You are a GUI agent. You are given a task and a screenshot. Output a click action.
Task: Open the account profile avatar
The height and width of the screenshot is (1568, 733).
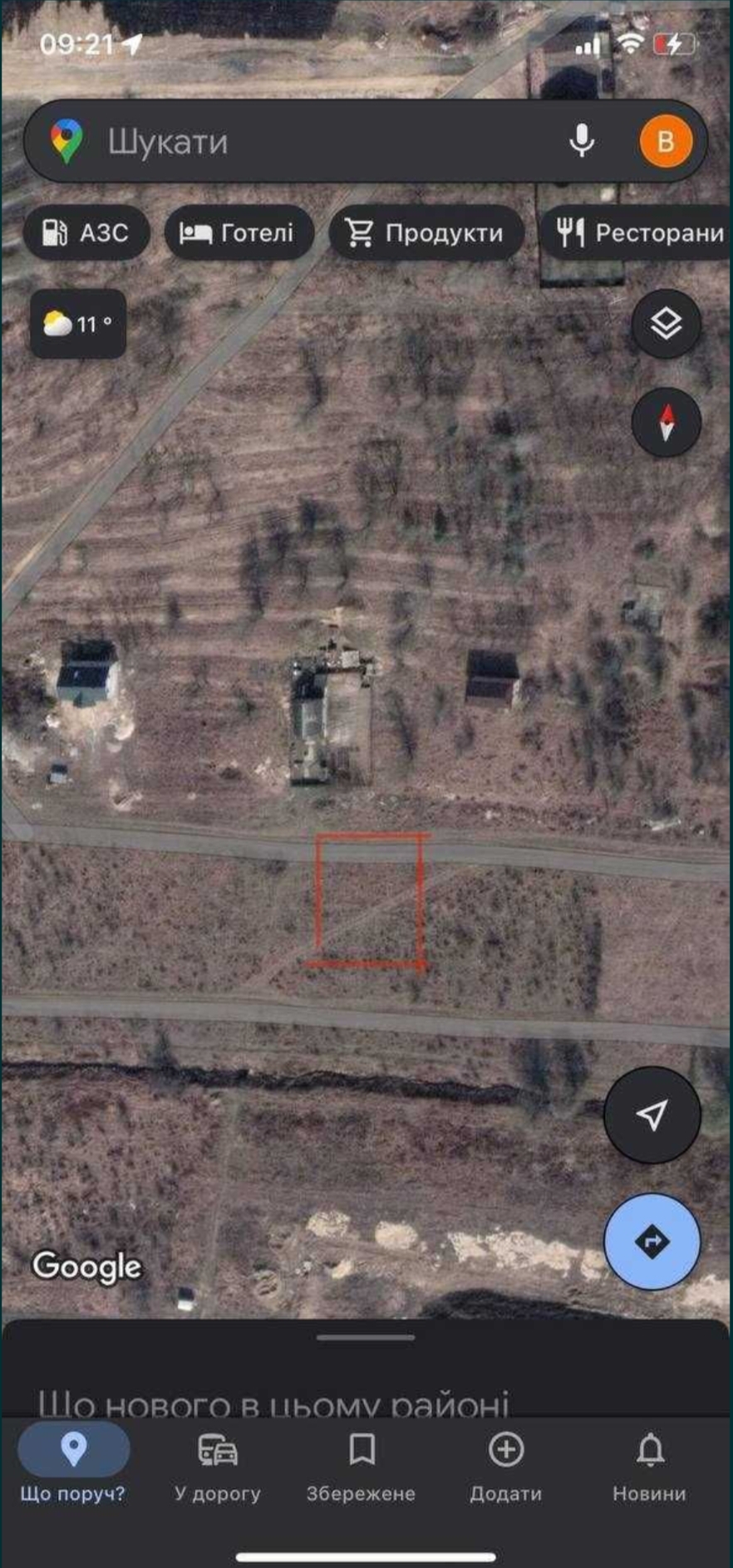click(x=665, y=141)
